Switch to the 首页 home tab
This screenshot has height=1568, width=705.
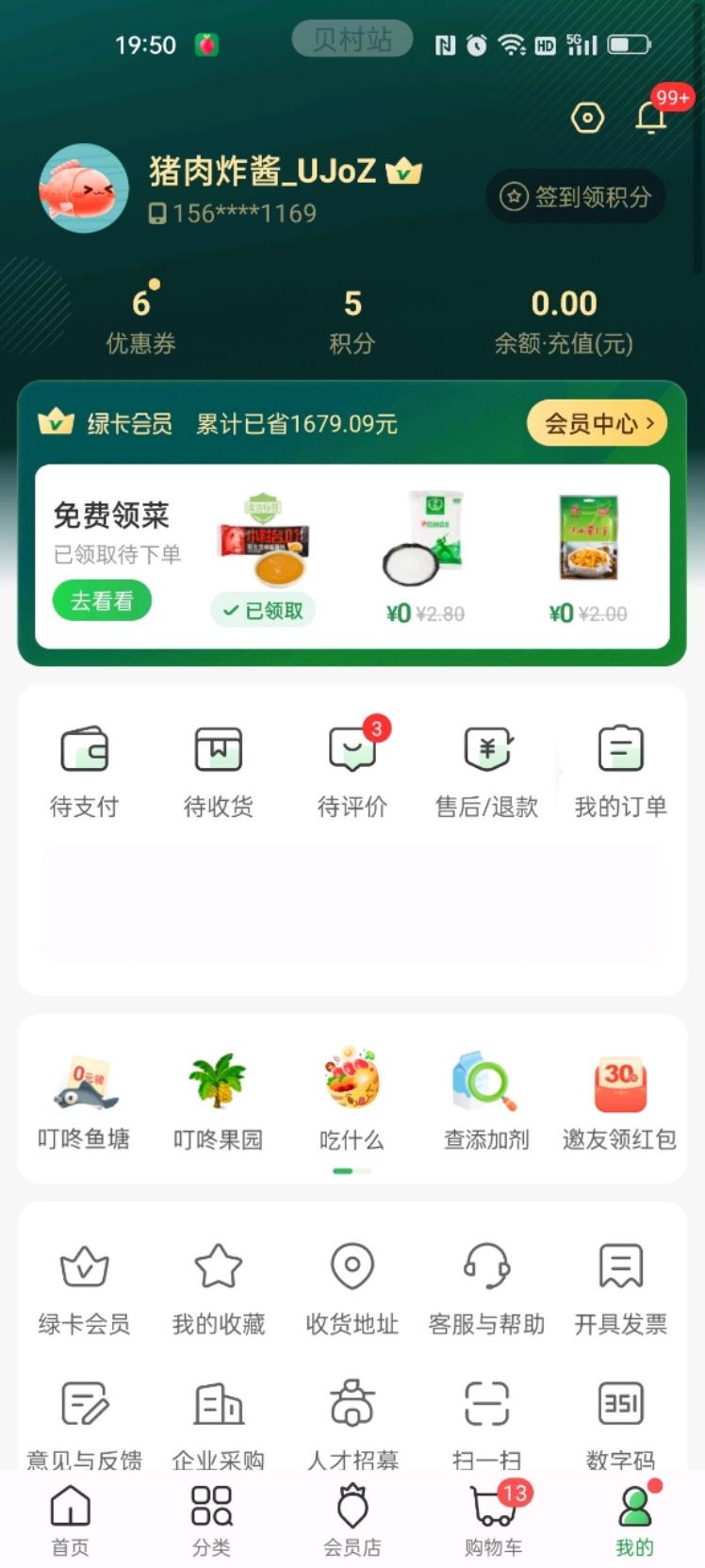pyautogui.click(x=70, y=1519)
